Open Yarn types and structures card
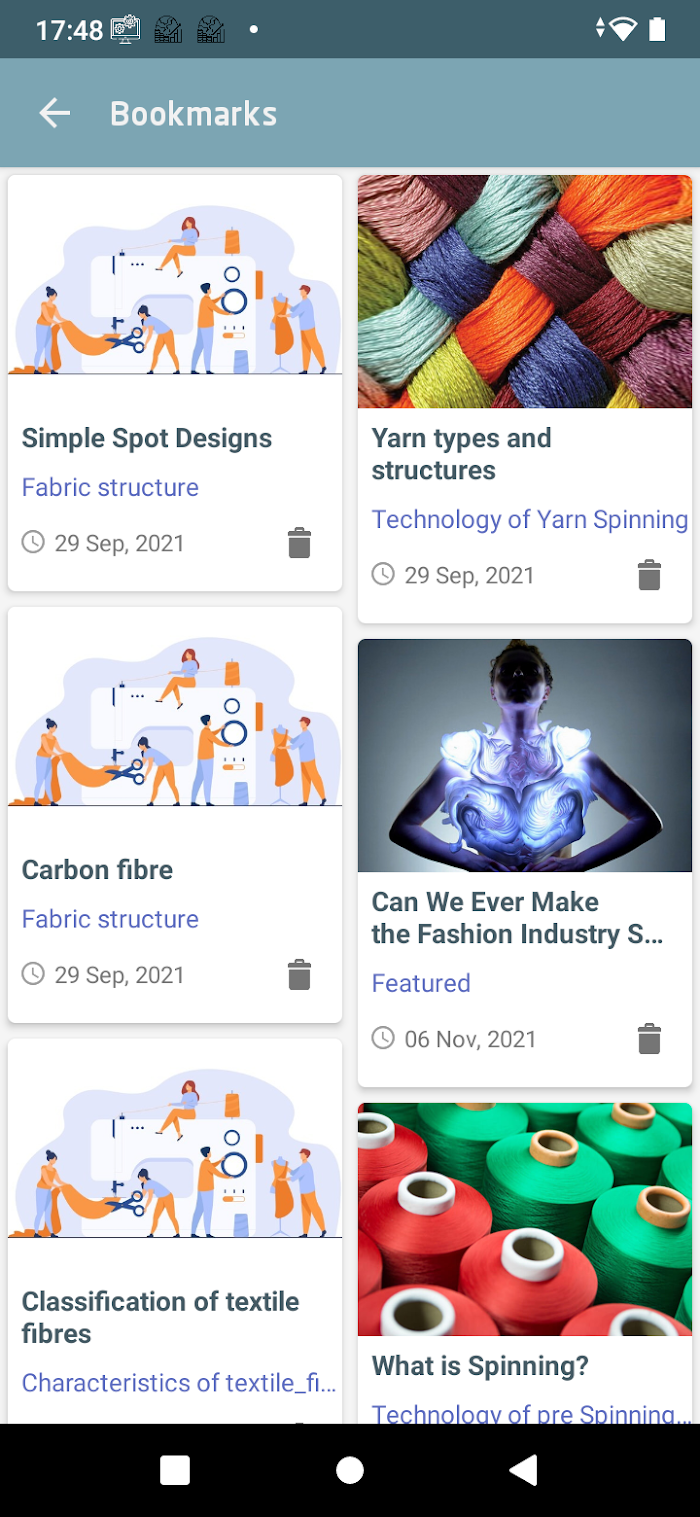The width and height of the screenshot is (700, 1517). [525, 399]
